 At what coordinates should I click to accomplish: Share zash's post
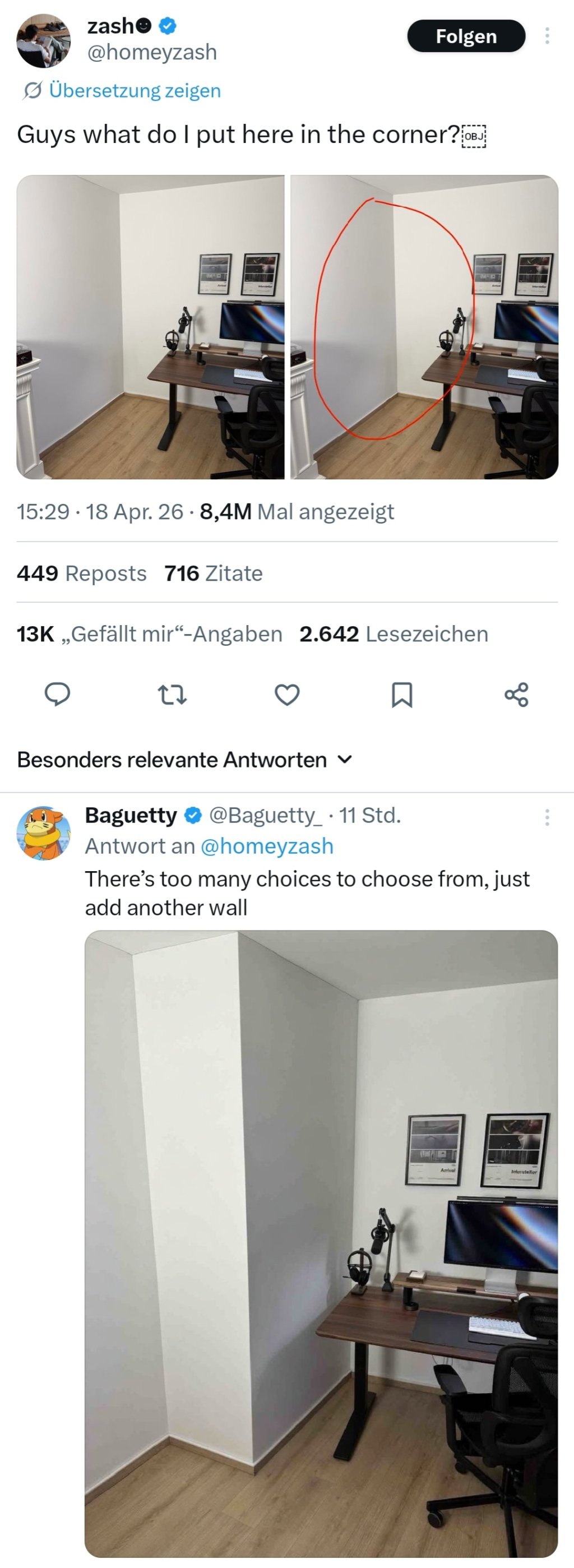point(516,695)
